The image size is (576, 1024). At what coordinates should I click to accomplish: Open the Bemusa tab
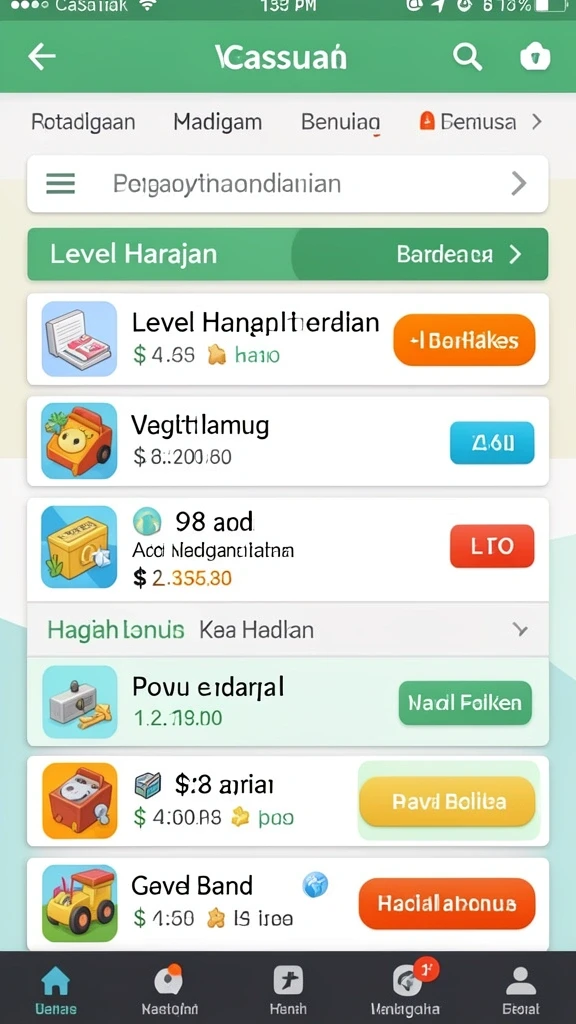click(x=468, y=122)
